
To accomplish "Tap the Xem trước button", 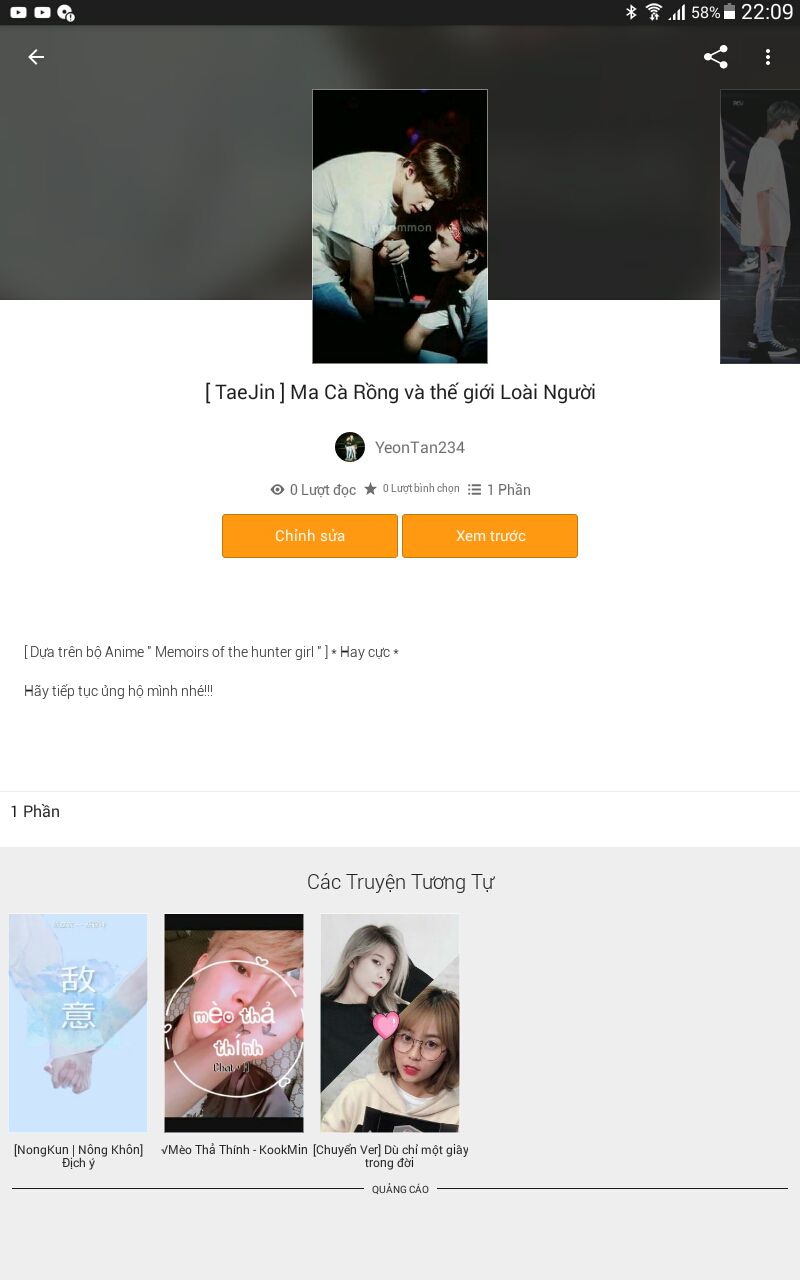I will tap(490, 536).
